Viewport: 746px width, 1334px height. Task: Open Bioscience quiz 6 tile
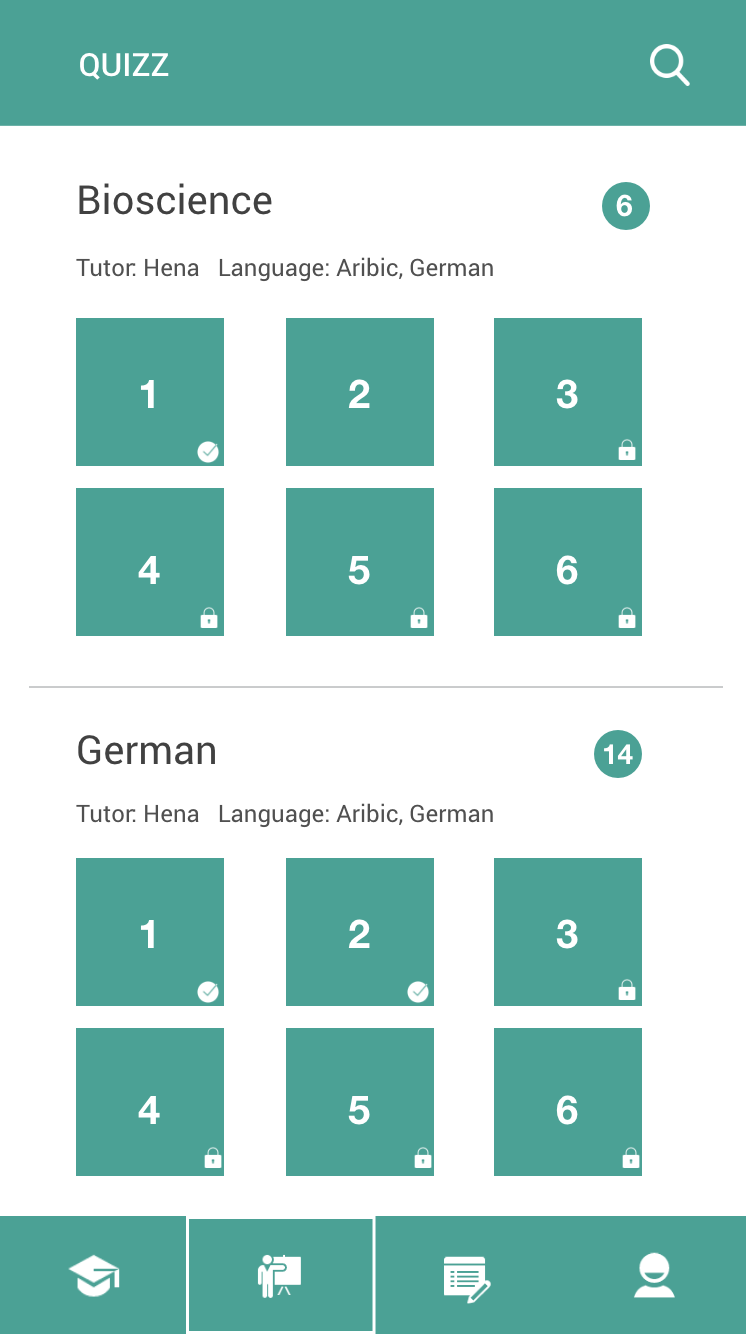tap(568, 562)
